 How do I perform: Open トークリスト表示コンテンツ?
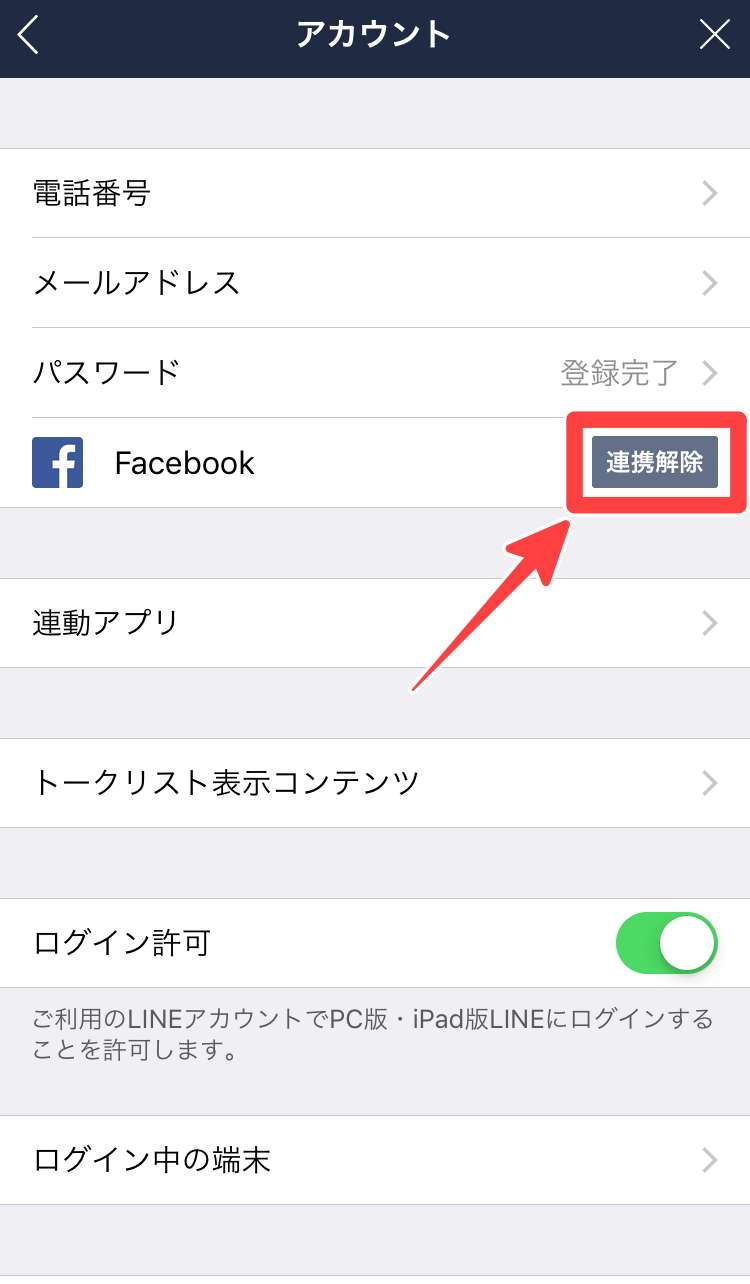point(375,782)
